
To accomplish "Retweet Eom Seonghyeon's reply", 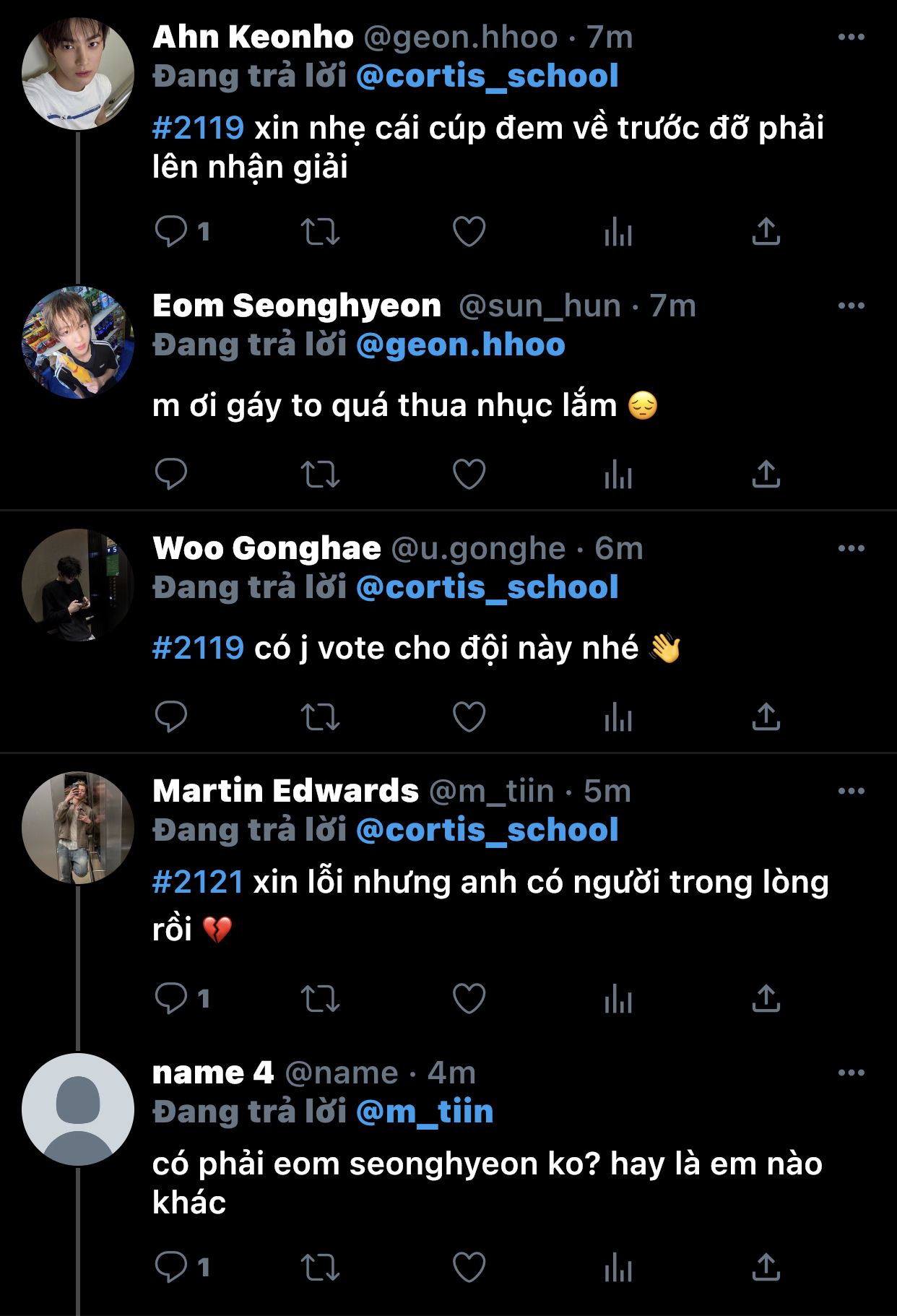I will (320, 475).
